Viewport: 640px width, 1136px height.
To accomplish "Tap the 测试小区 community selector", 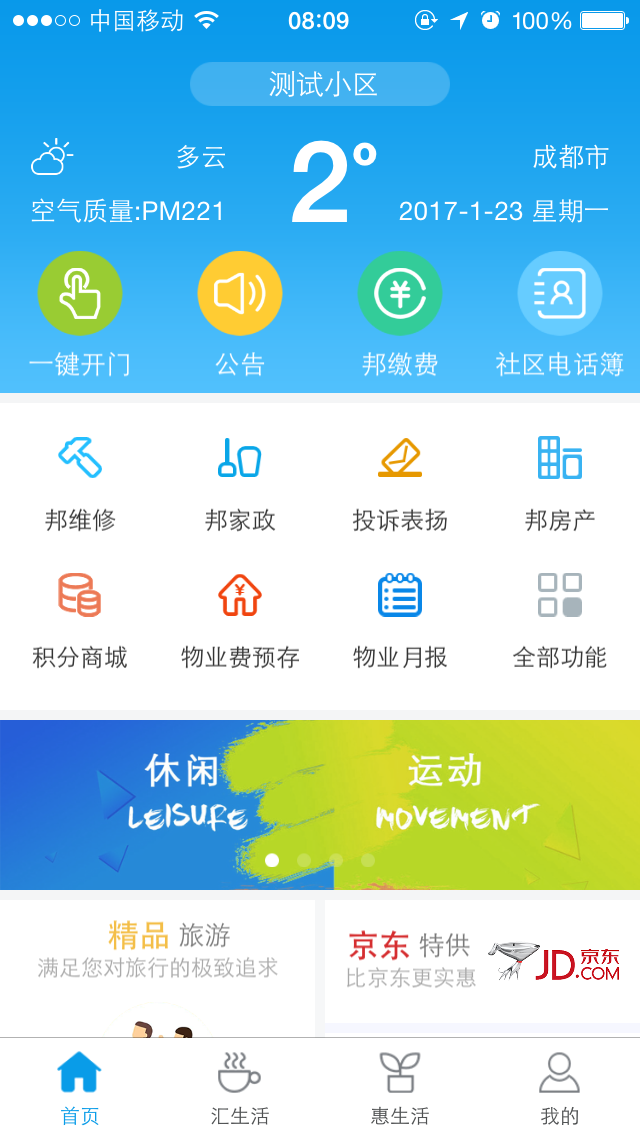I will point(320,84).
